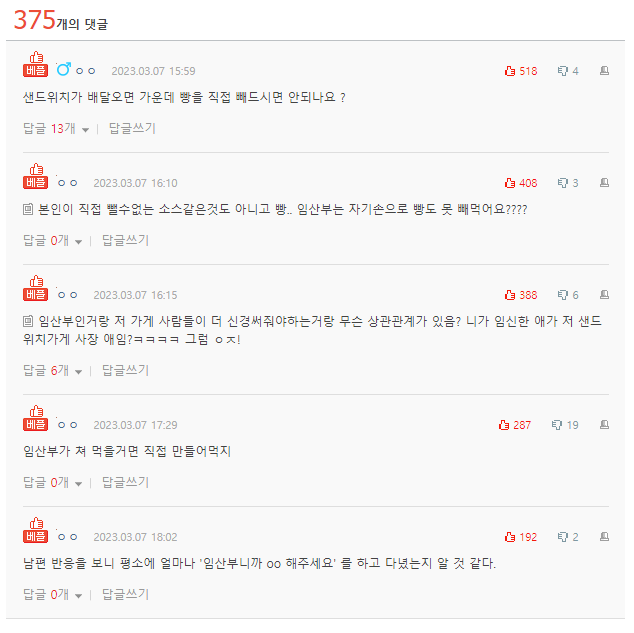The height and width of the screenshot is (633, 634).
Task: Report the comment posted at 16:10
Action: pos(605,183)
